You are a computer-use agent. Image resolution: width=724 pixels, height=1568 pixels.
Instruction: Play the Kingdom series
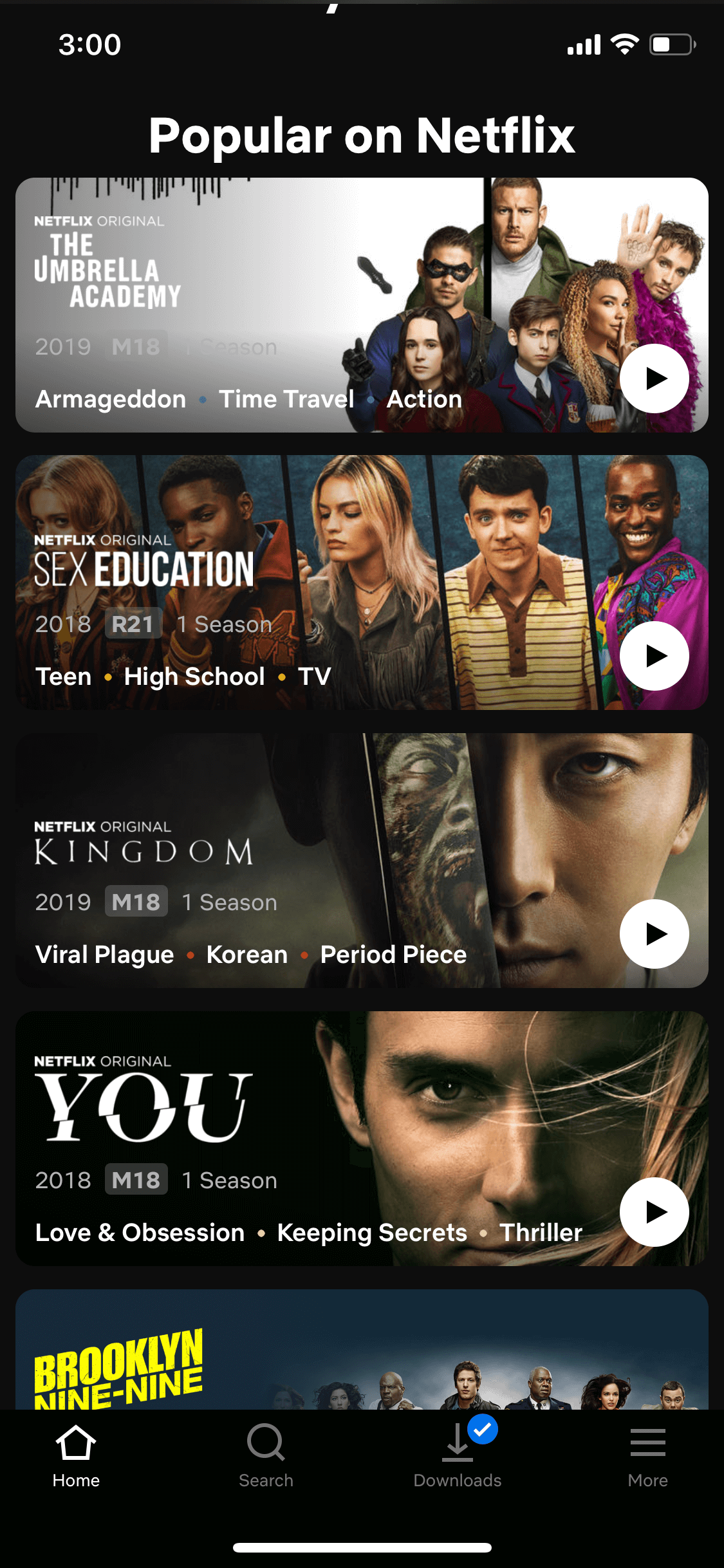click(654, 934)
